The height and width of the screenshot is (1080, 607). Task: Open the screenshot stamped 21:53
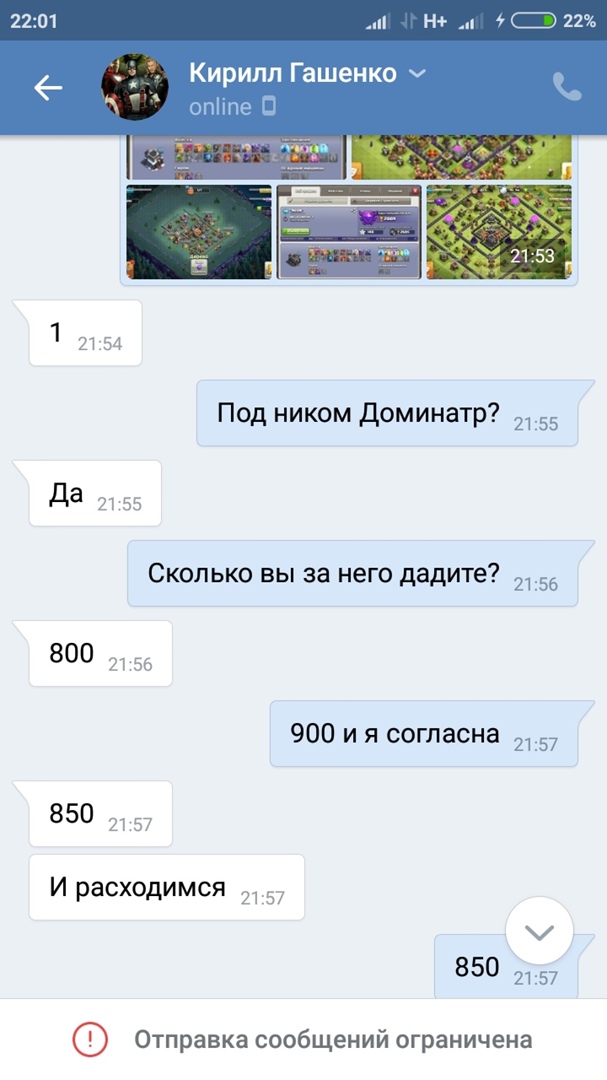[x=499, y=231]
